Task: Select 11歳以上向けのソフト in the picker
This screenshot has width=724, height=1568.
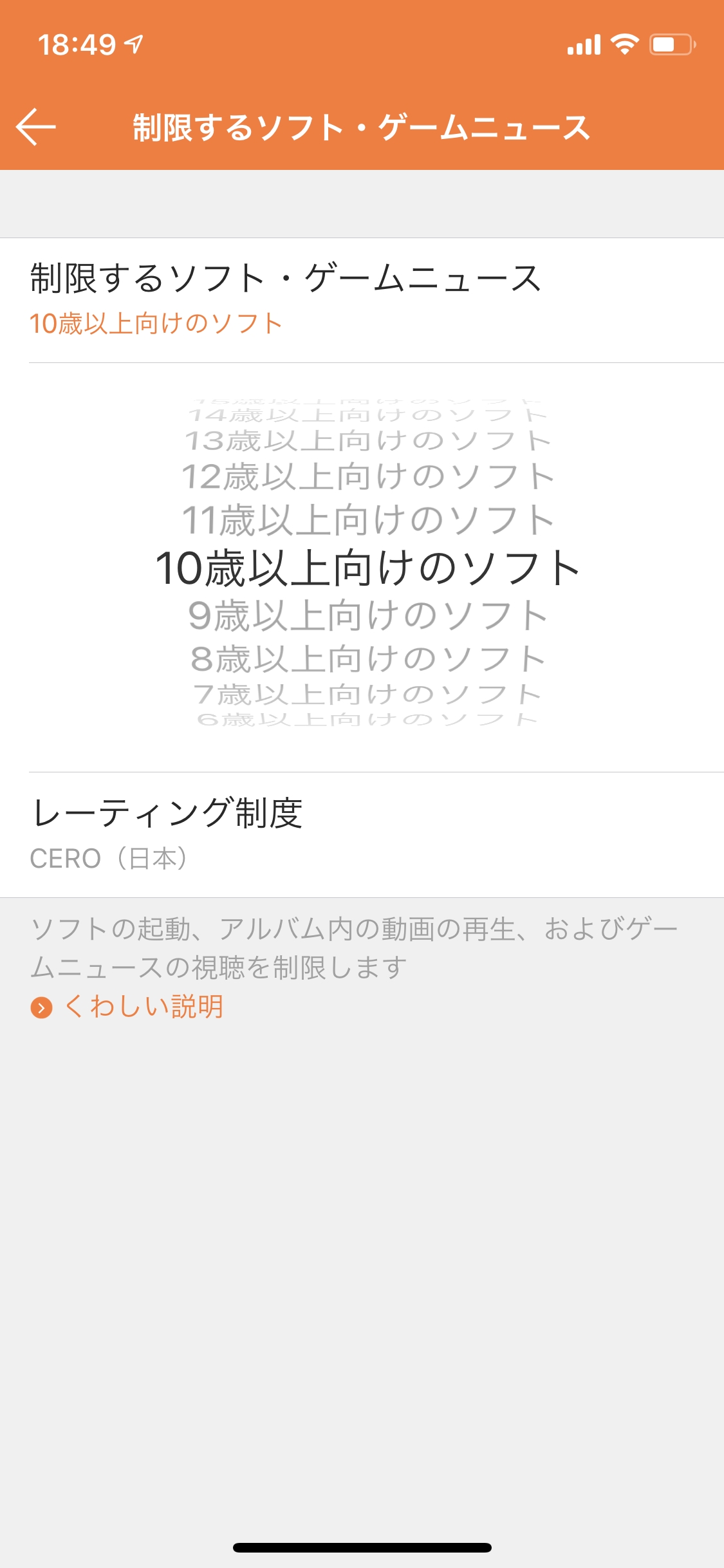Action: pos(368,520)
